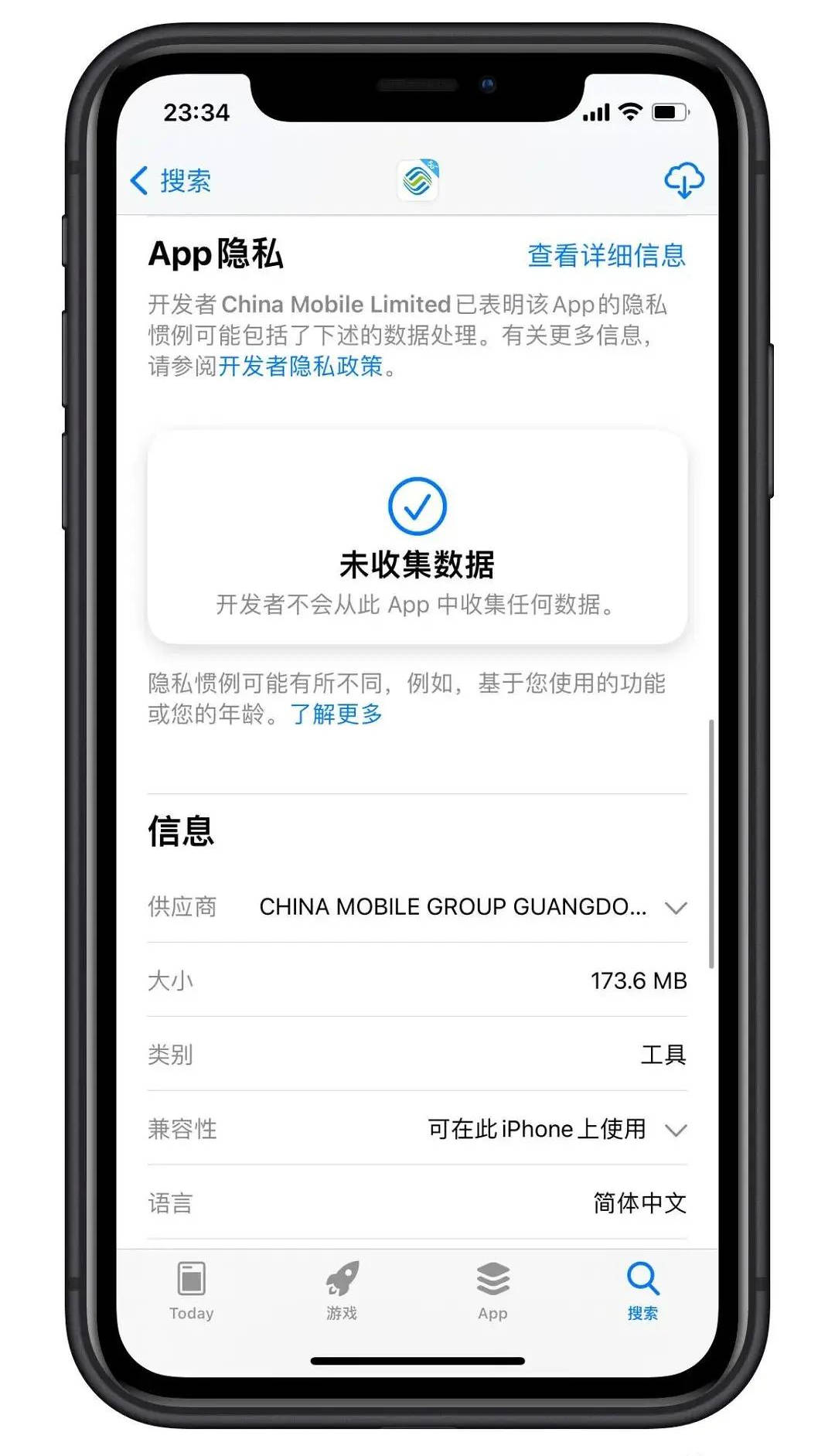Switch to the App tab
This screenshot has height=1456, width=835.
pyautogui.click(x=492, y=1290)
